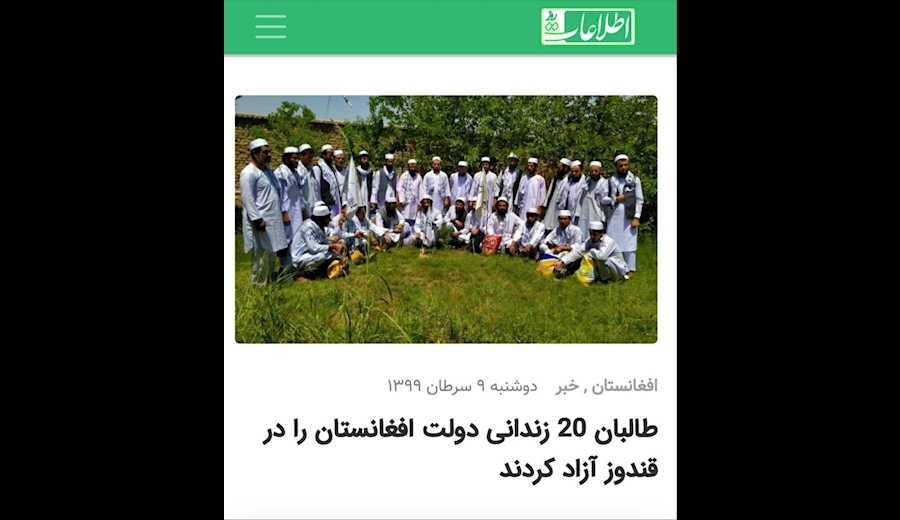Open the Taliban prisoners article photo
900x520 pixels.
pos(446,219)
